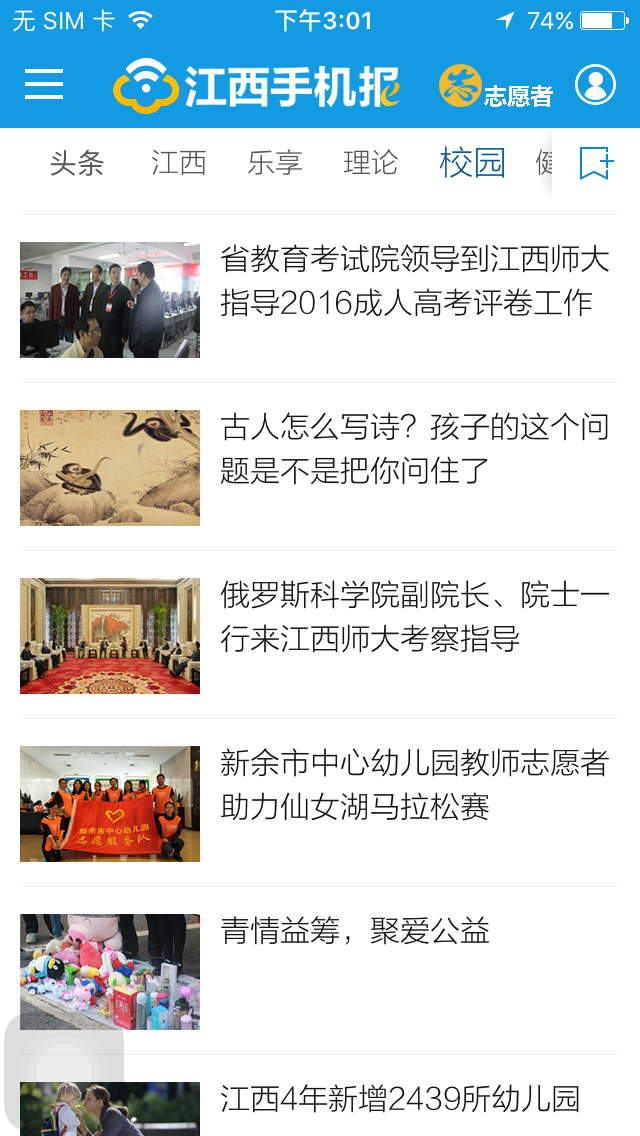The image size is (640, 1136).
Task: Open the 江西4年新增2439所幼儿园 article
Action: click(x=400, y=1100)
